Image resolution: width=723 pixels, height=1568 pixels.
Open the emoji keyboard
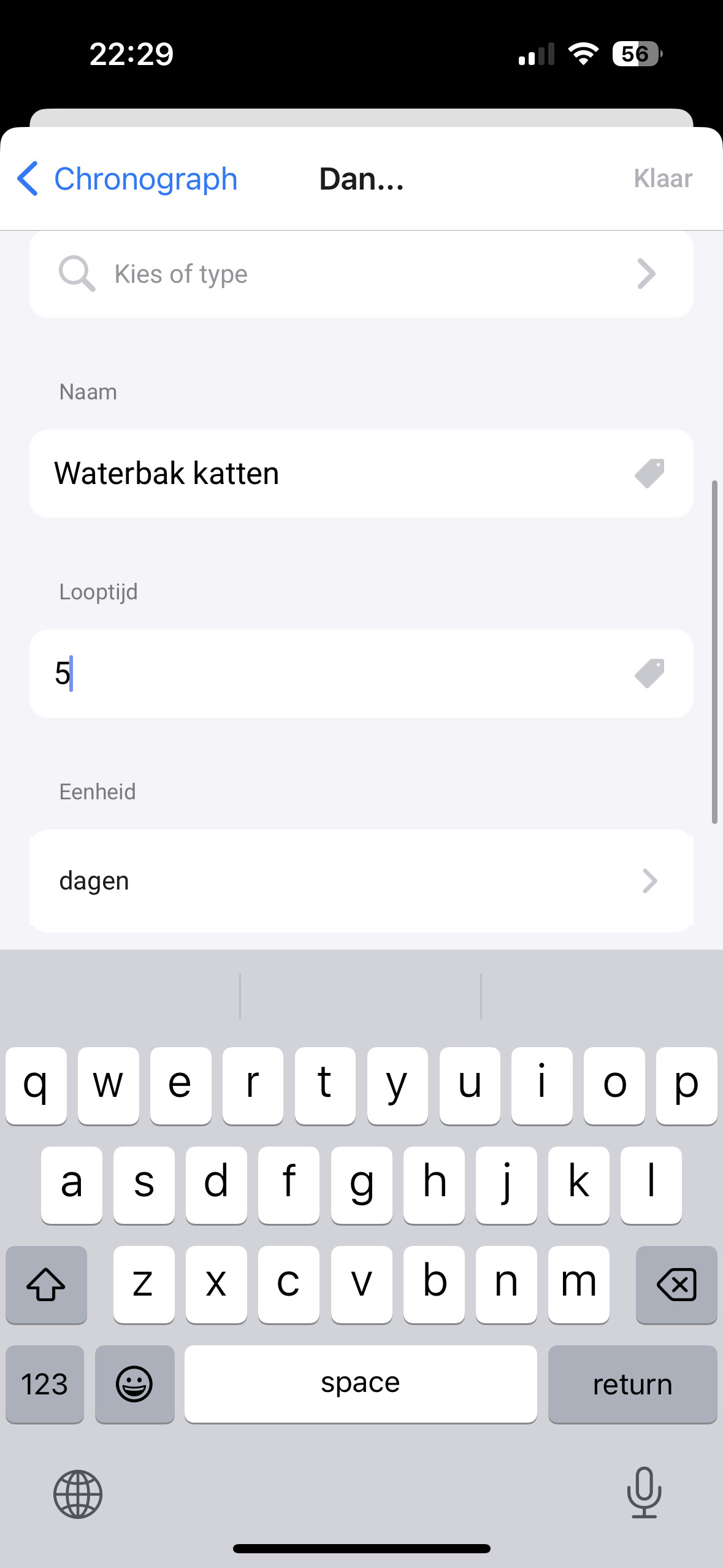pos(134,1384)
